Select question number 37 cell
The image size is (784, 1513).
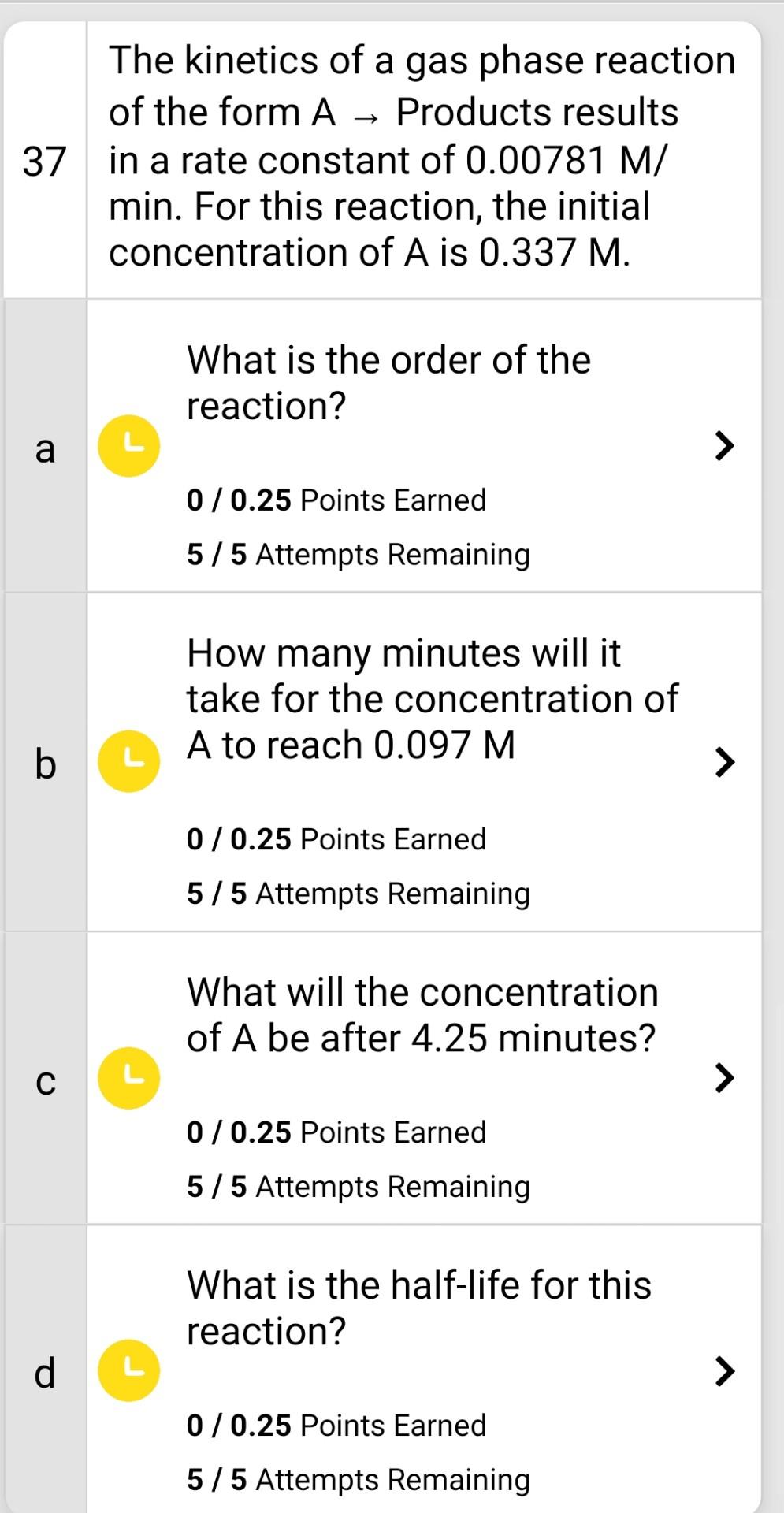[x=45, y=160]
